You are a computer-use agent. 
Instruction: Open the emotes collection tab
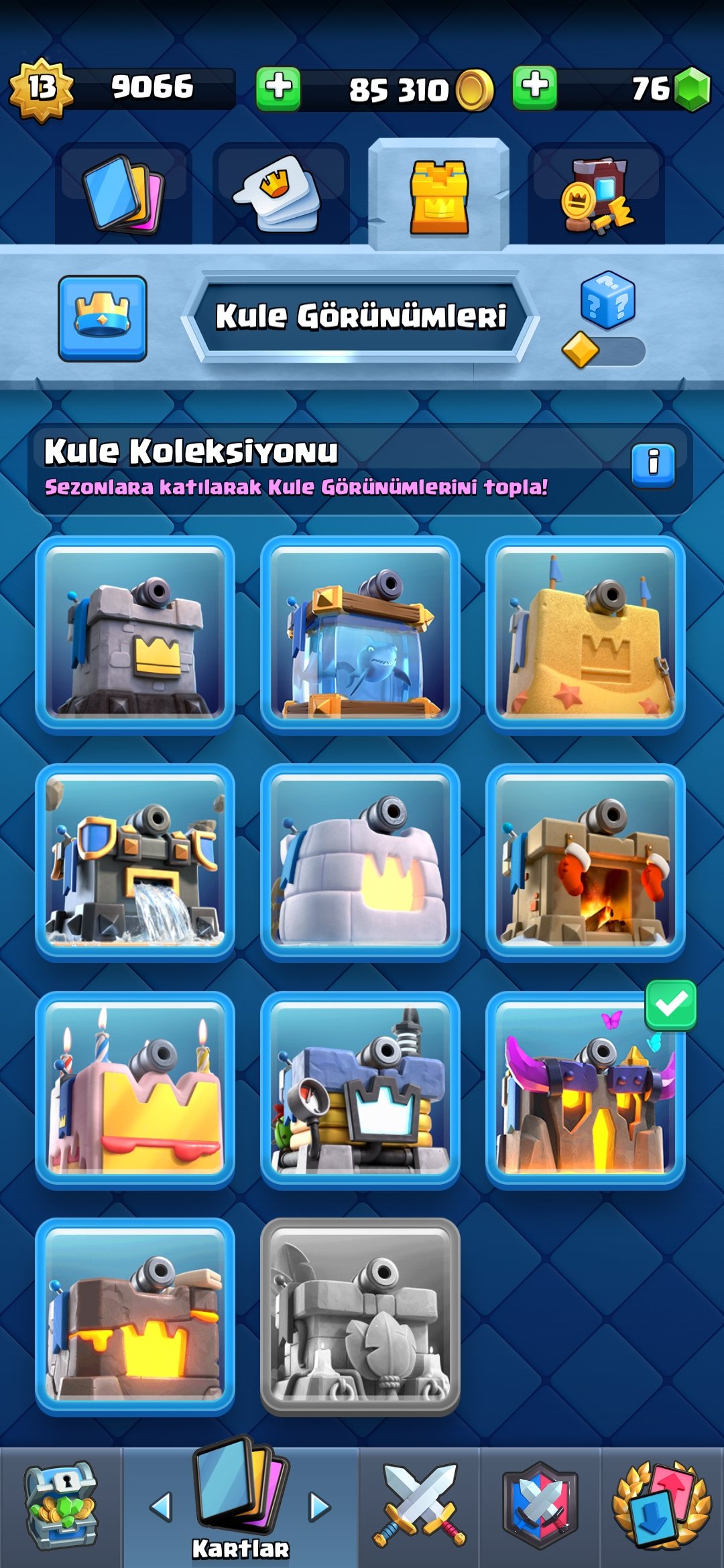click(x=281, y=194)
